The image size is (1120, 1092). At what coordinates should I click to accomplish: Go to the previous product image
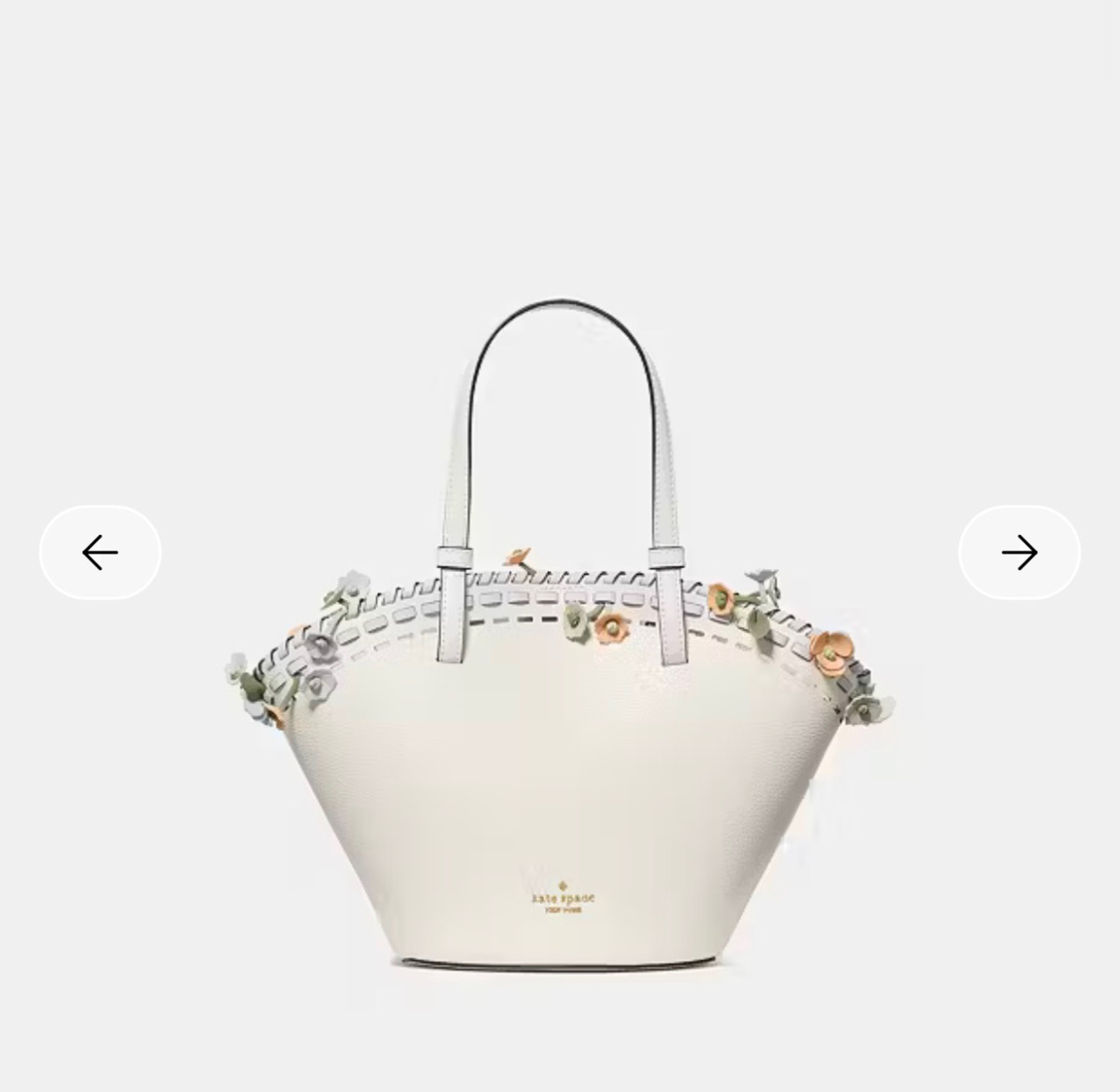pos(100,553)
